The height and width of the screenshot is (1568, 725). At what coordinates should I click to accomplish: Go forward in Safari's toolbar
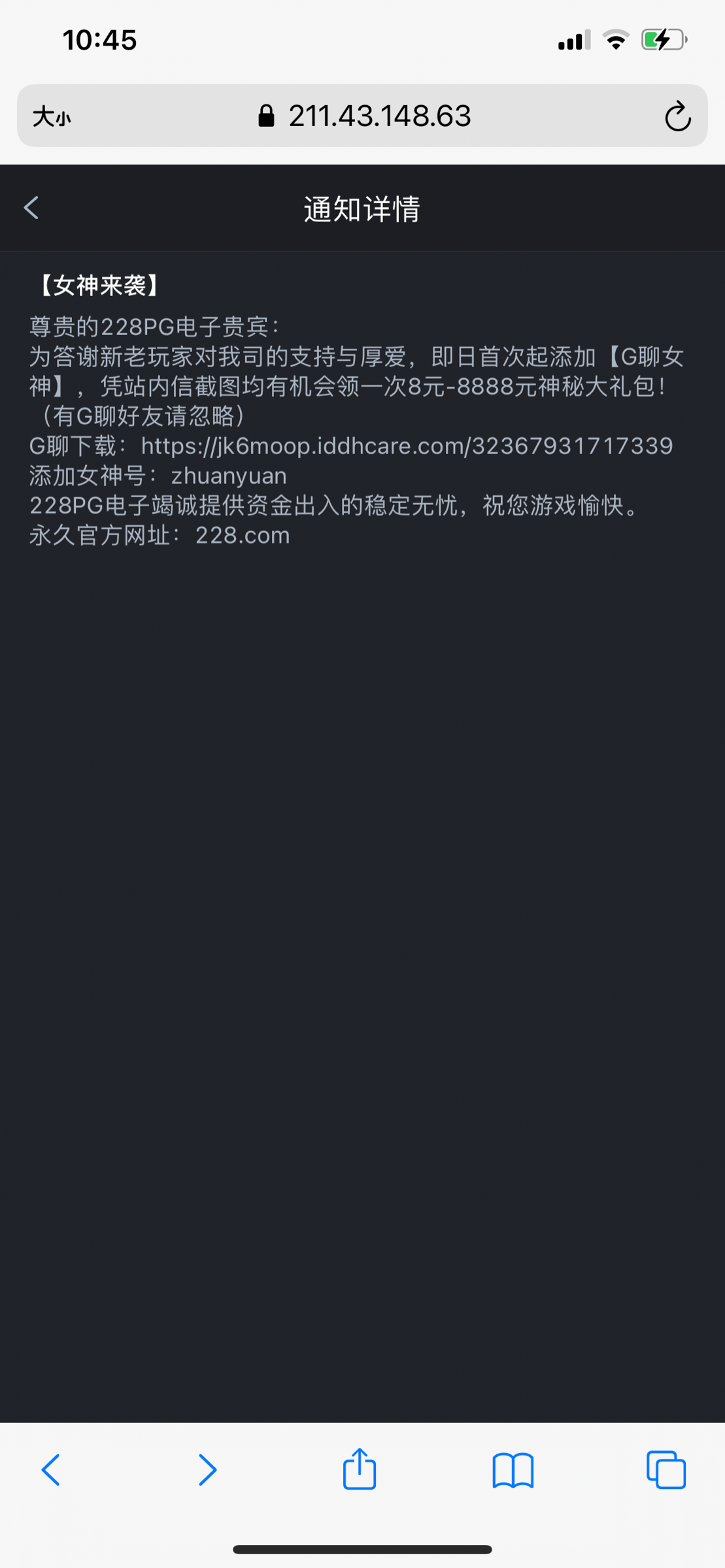[207, 1470]
